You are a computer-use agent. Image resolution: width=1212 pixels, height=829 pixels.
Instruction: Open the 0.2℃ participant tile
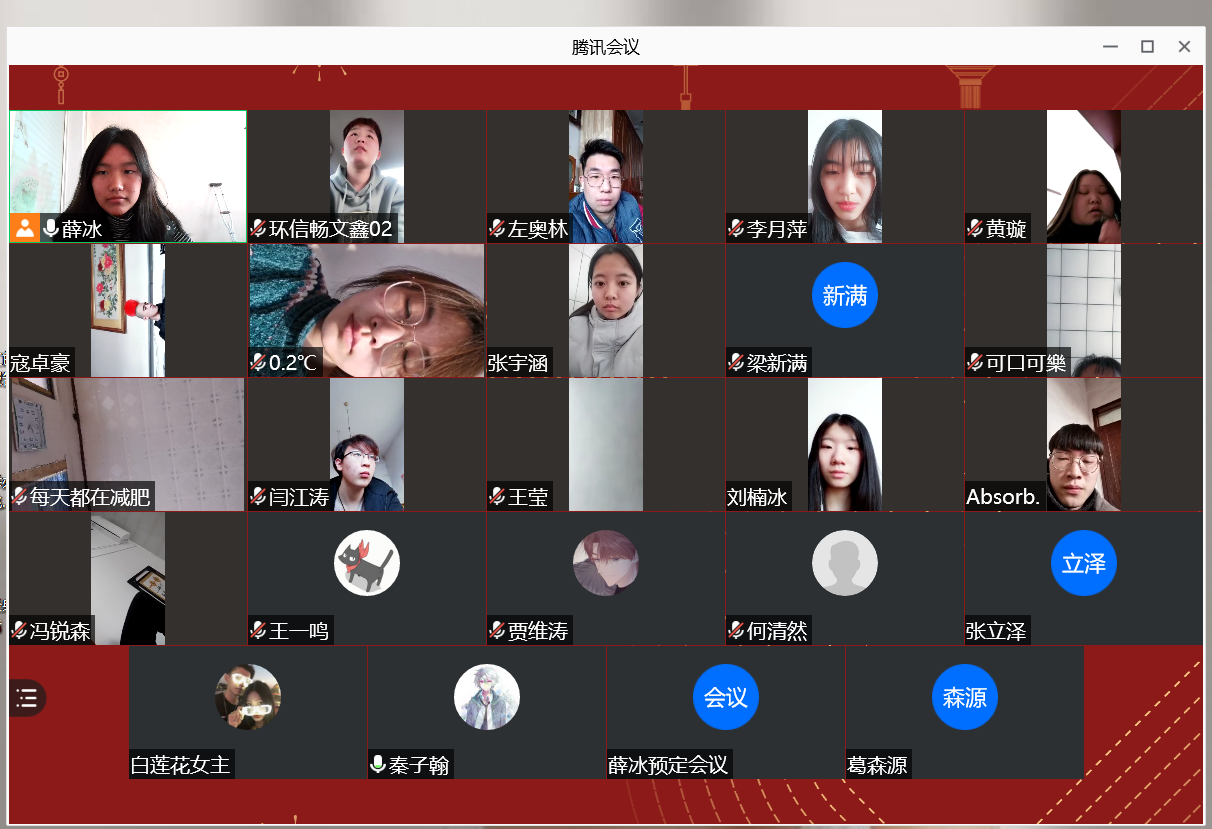tap(367, 310)
